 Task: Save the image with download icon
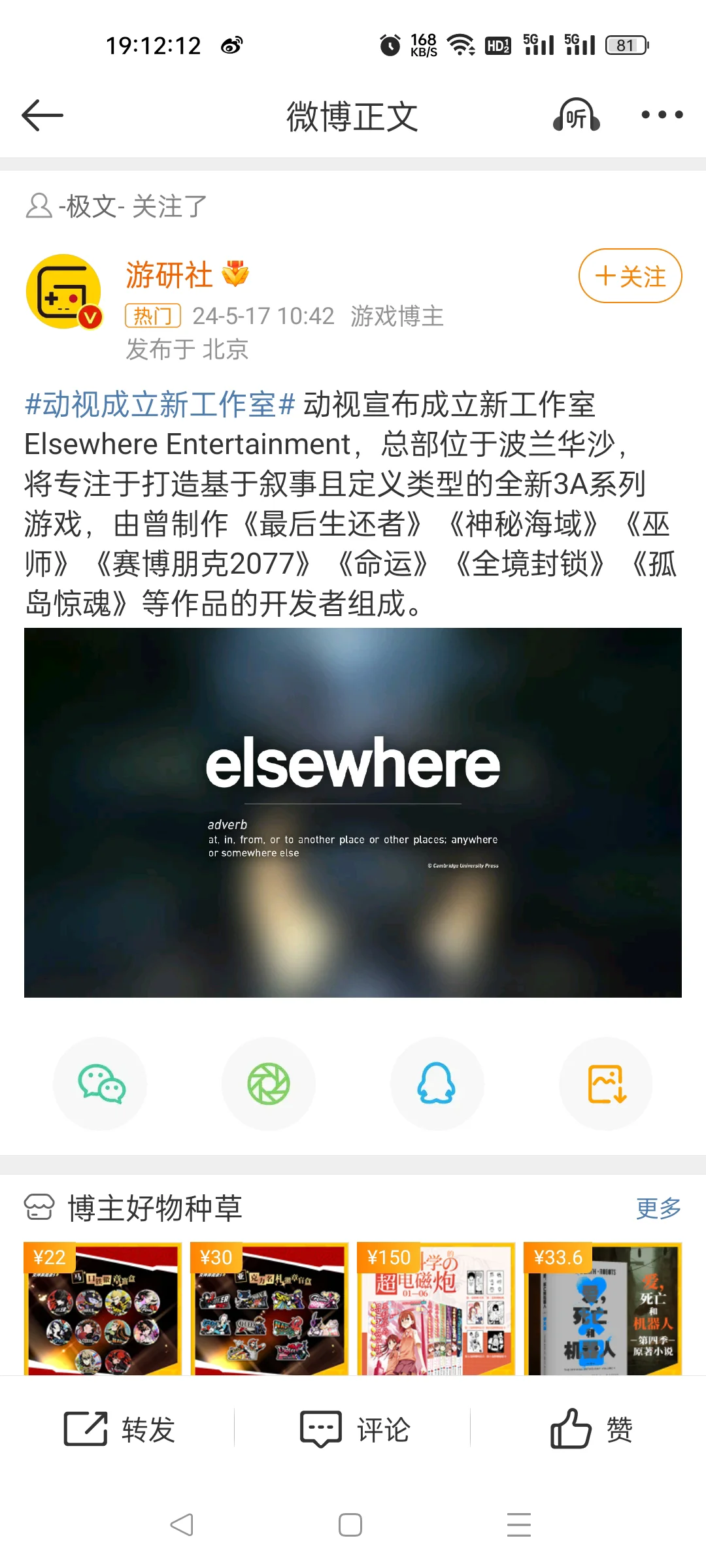pyautogui.click(x=606, y=1084)
